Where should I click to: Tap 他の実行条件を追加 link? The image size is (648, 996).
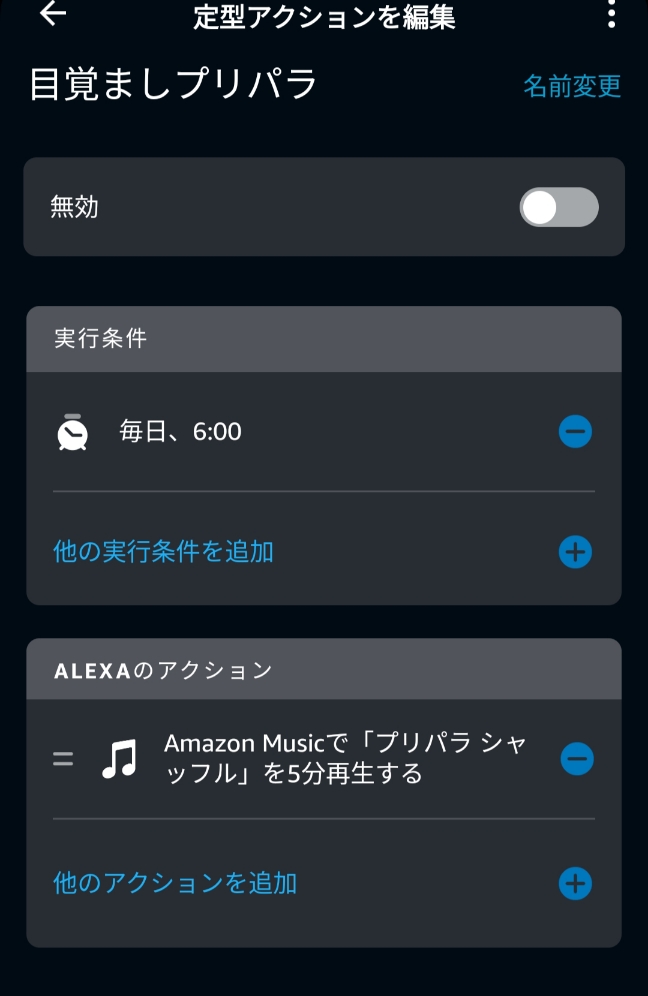point(164,551)
